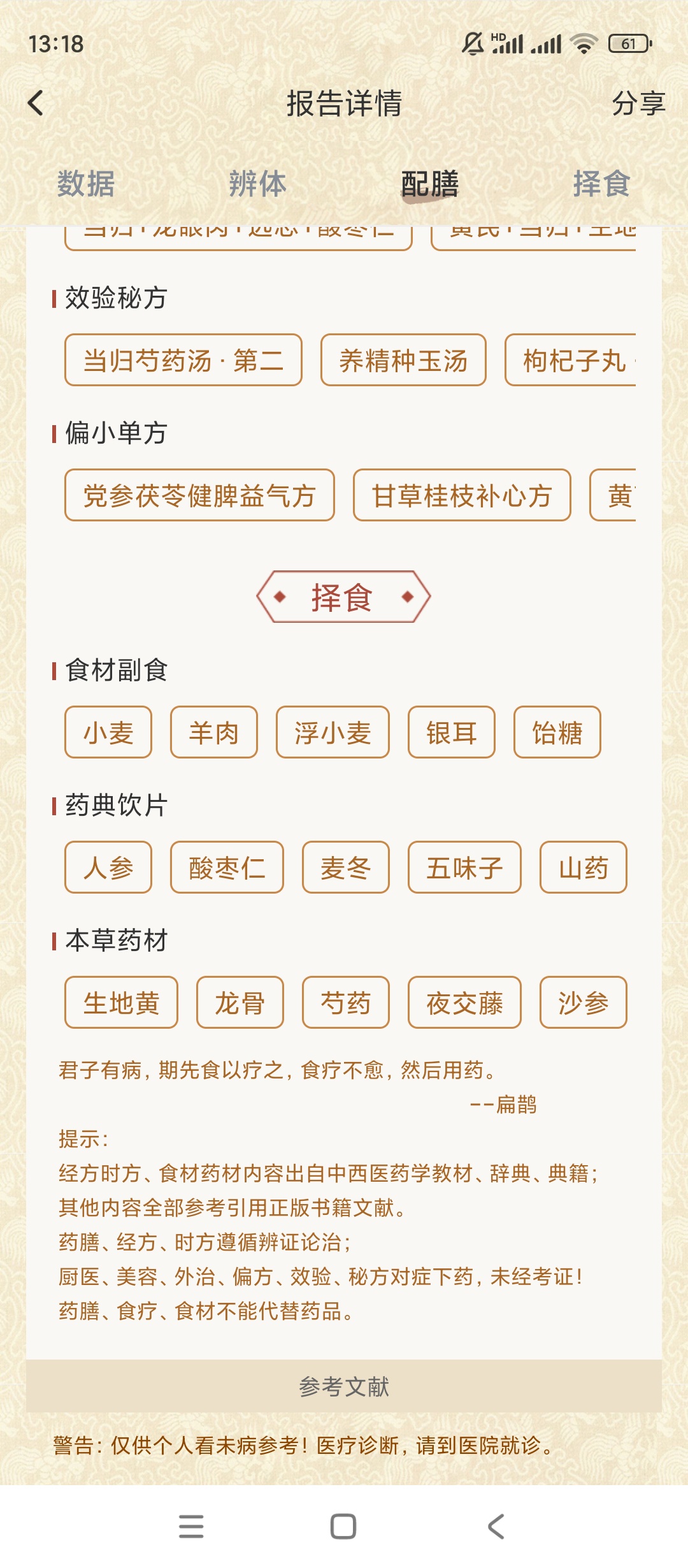Switch to the 数据 tab
Image resolution: width=688 pixels, height=1568 pixels.
[86, 184]
